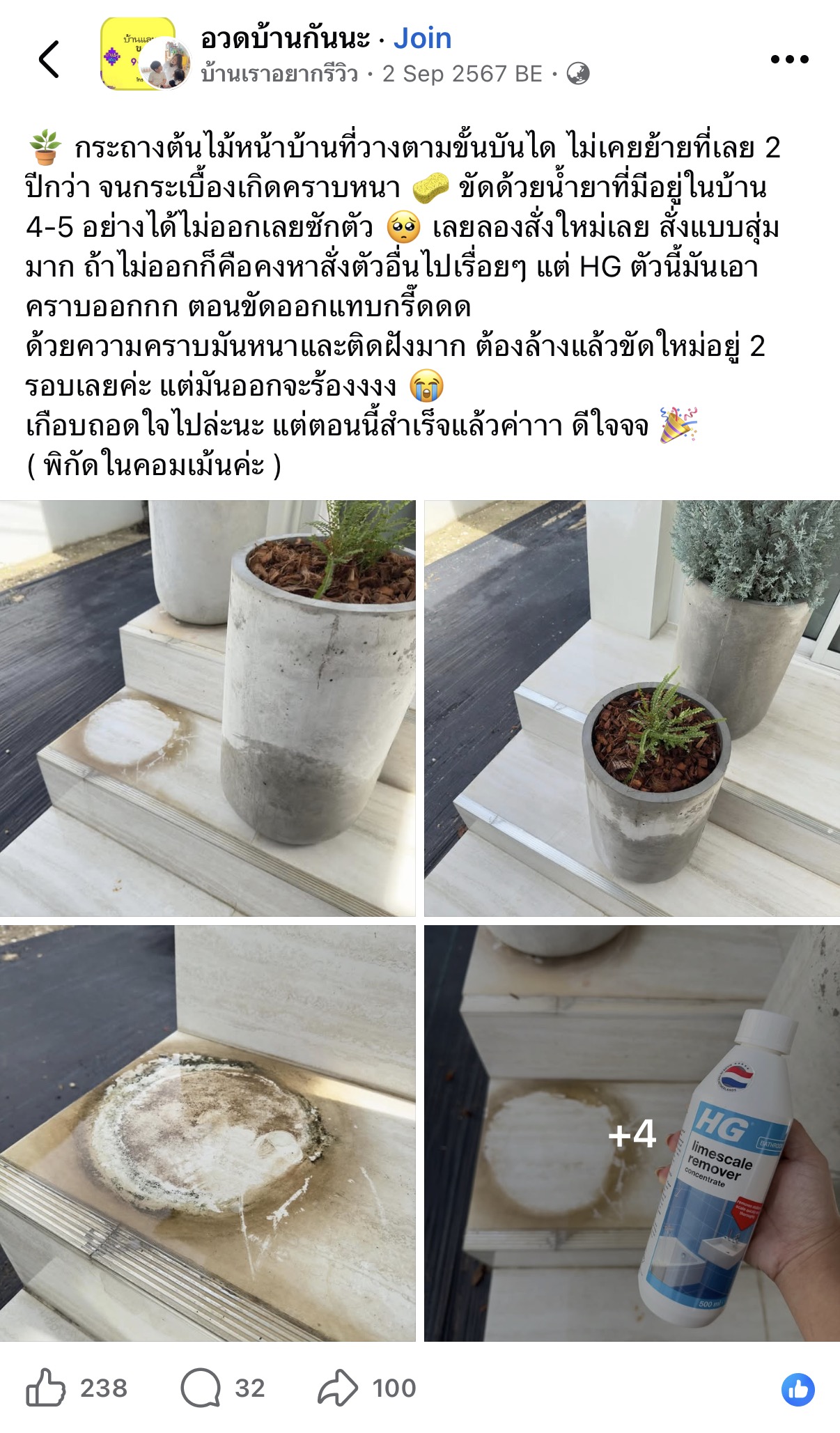
Task: Open the photo of the tall concrete planter
Action: (x=208, y=708)
